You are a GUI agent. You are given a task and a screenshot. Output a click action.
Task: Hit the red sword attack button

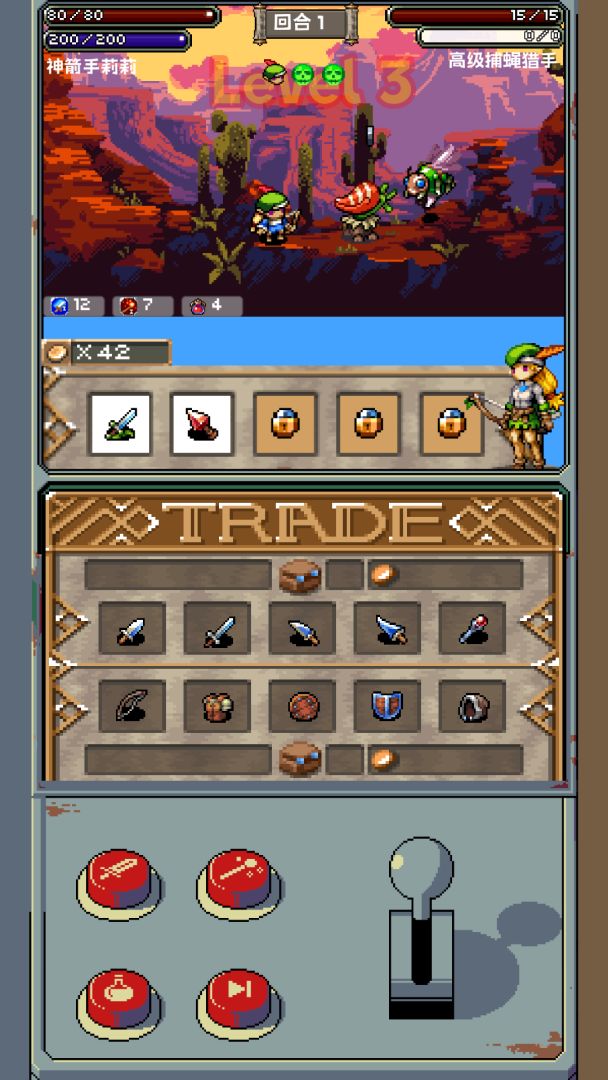point(120,878)
